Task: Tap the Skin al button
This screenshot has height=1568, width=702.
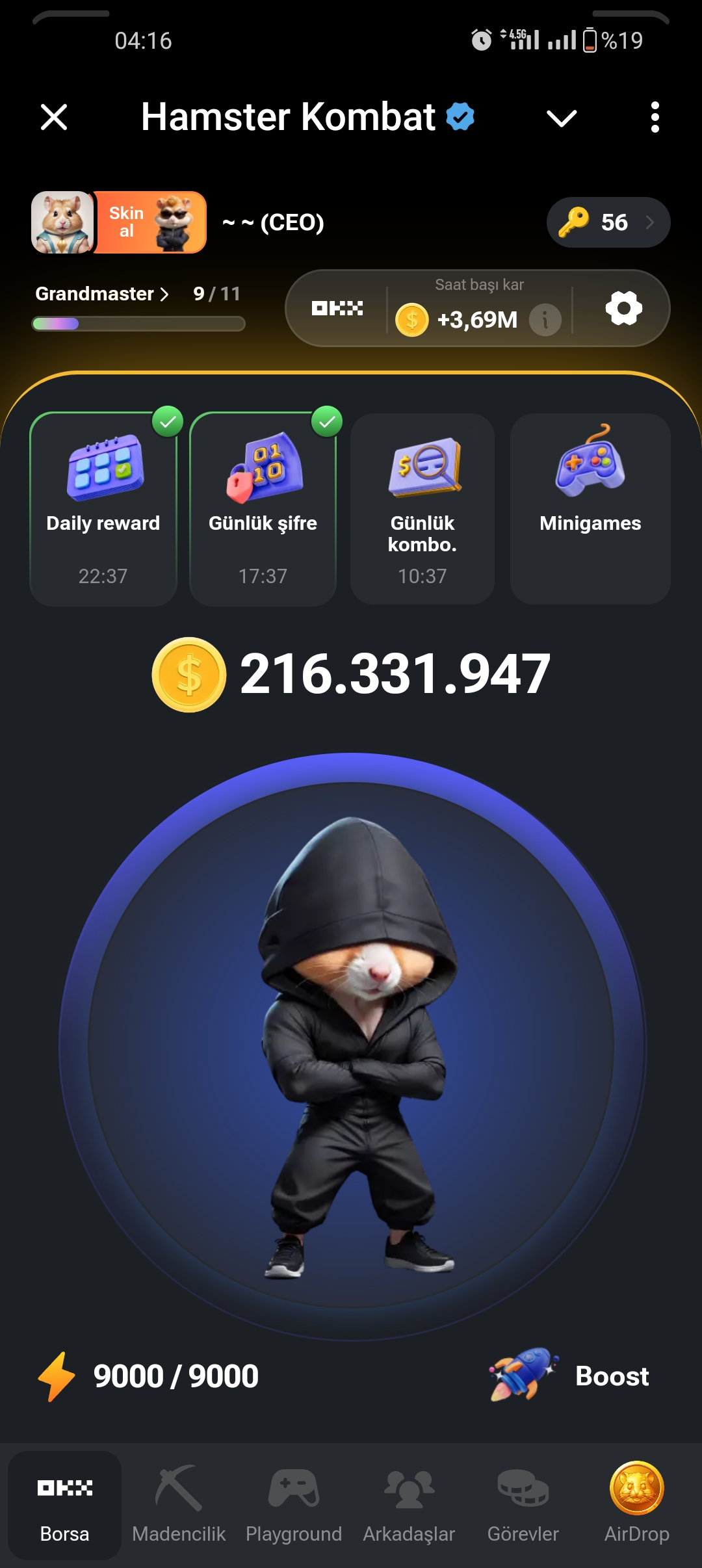Action: point(151,222)
